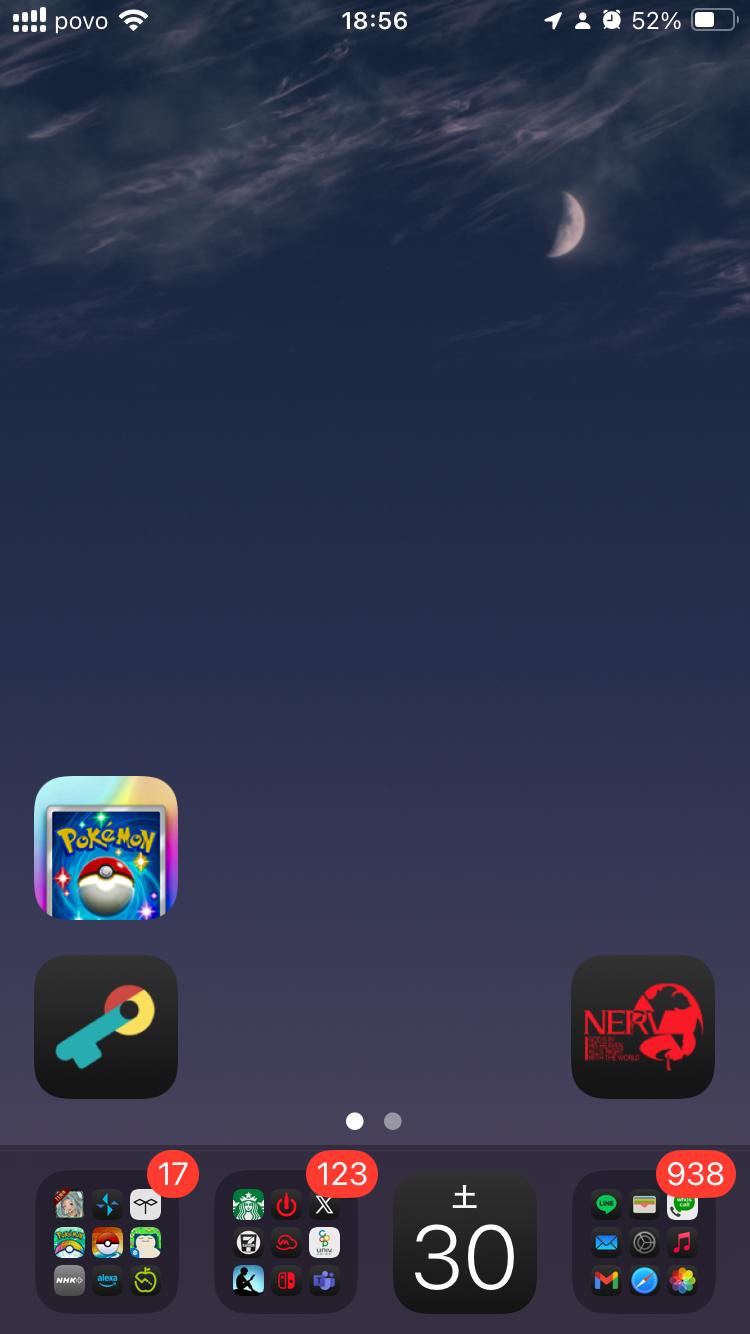Launch the key-shaped password app
This screenshot has height=1334, width=750.
tap(106, 1027)
